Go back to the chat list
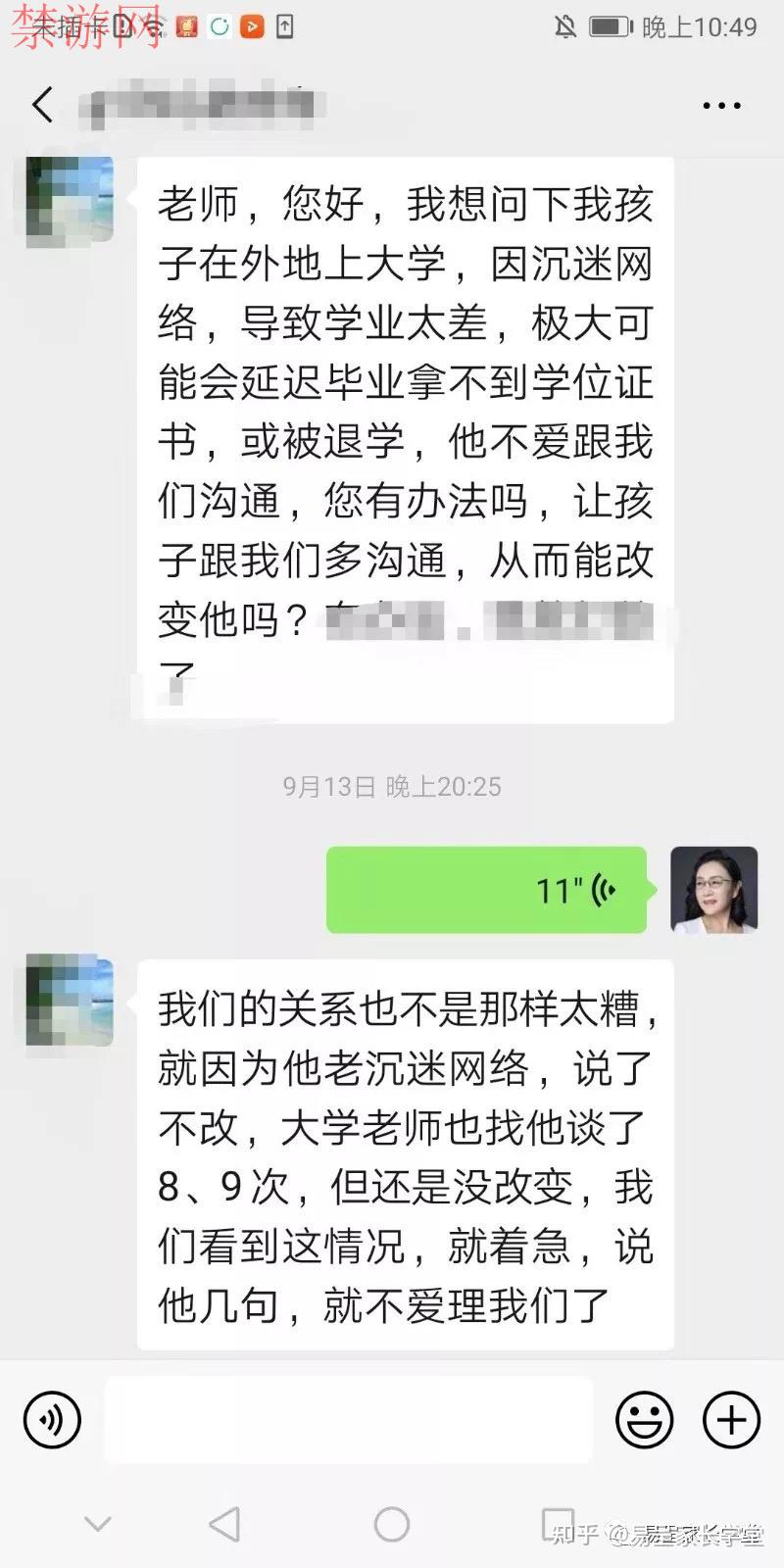 click(x=42, y=105)
